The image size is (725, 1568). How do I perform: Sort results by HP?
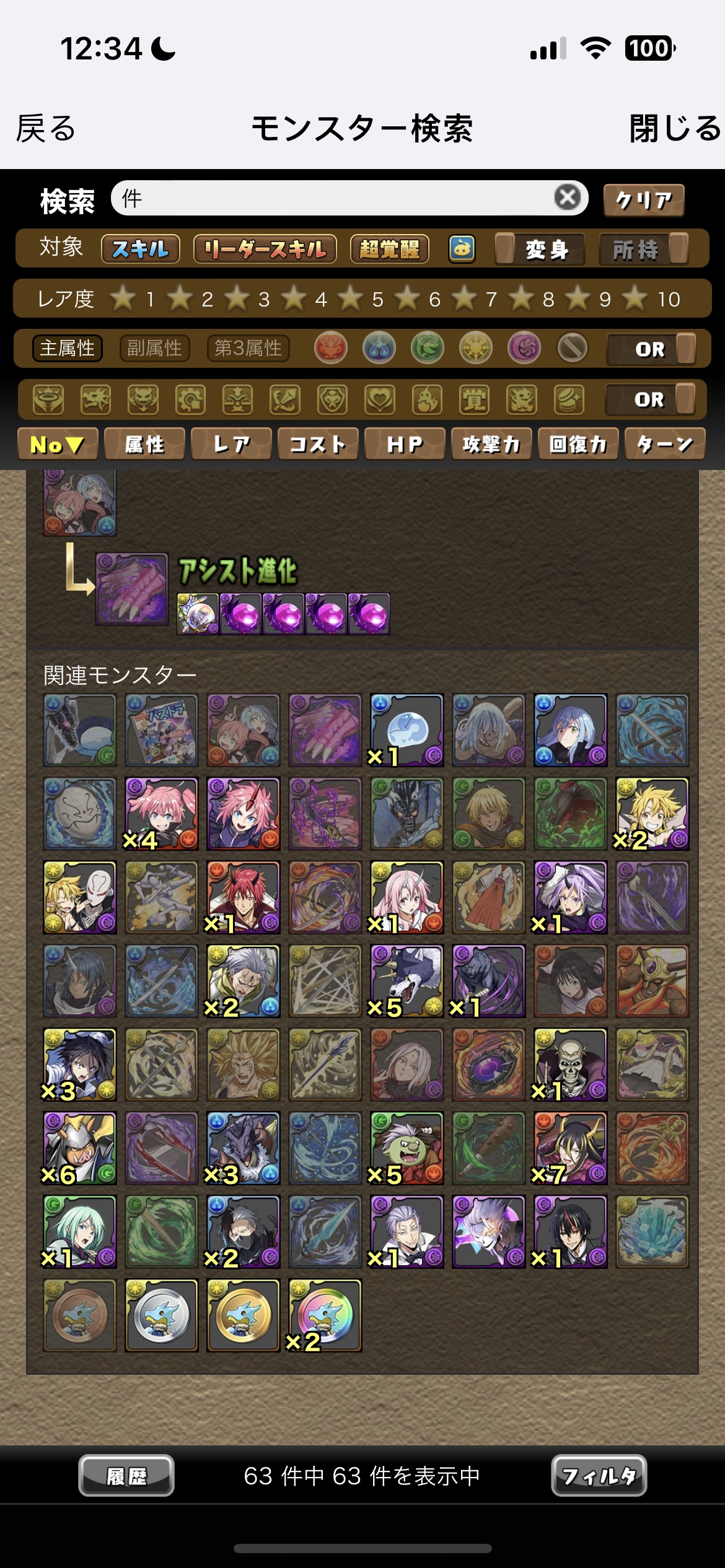tap(405, 444)
